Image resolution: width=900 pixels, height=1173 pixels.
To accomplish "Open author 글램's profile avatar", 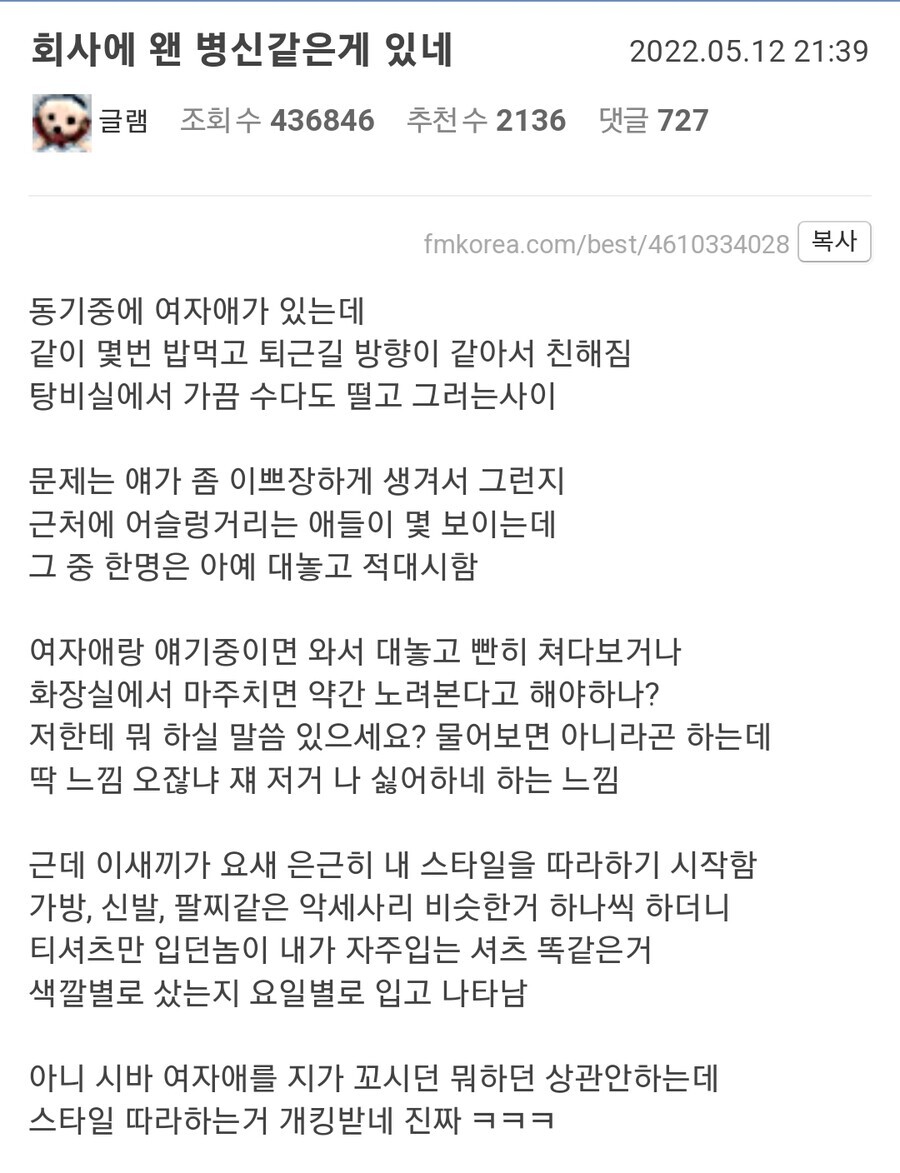I will [61, 123].
